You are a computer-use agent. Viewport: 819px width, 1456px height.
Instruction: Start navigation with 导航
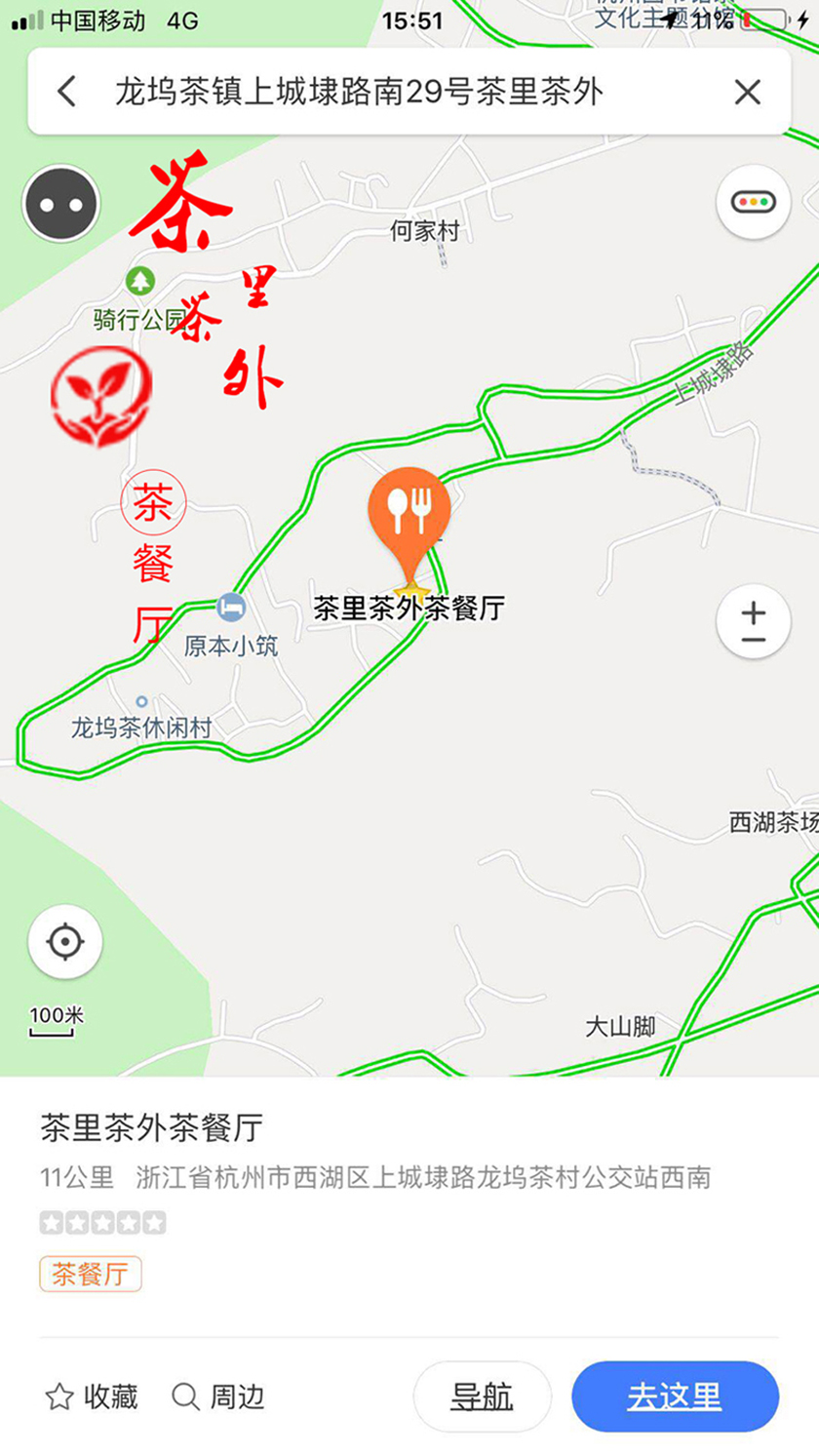click(x=482, y=1397)
